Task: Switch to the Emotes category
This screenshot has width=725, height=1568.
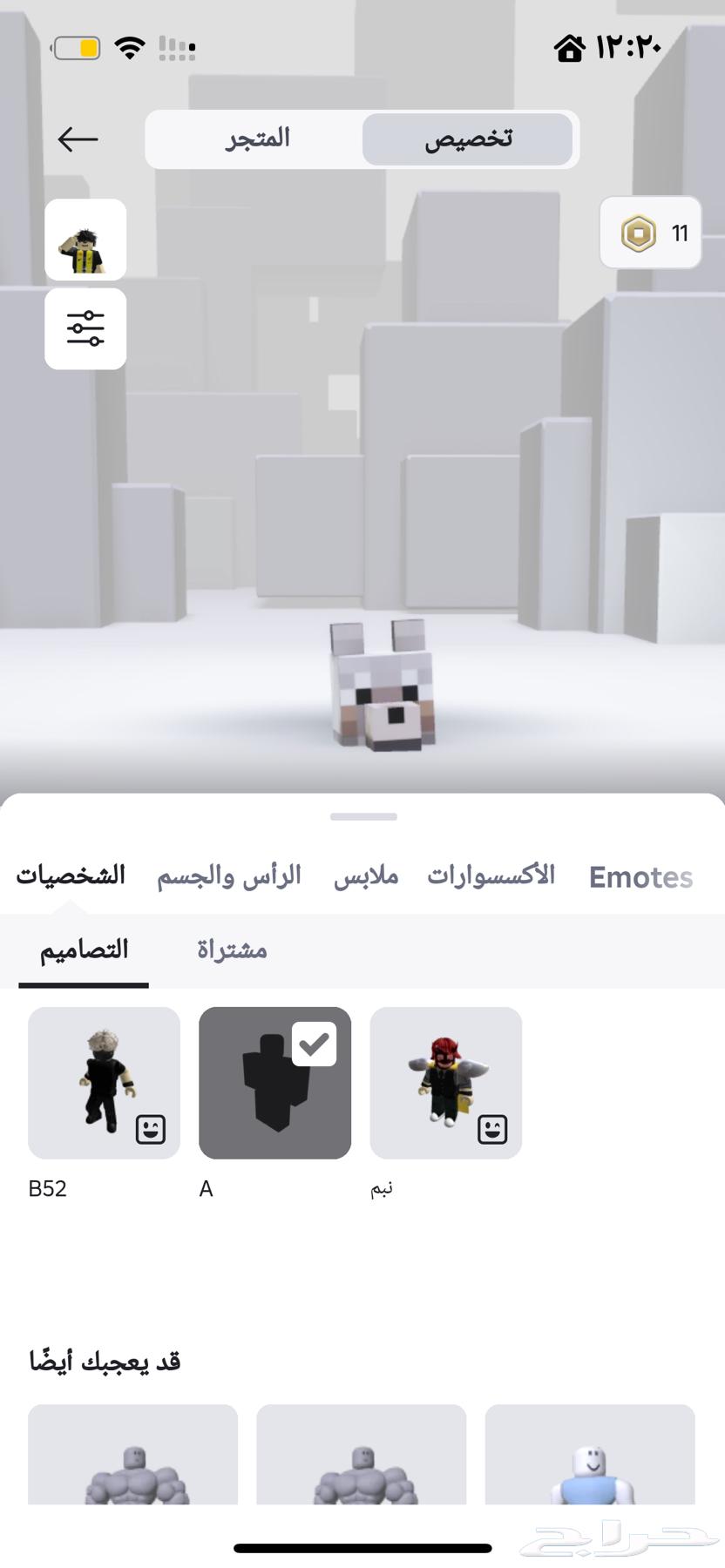Action: coord(640,877)
